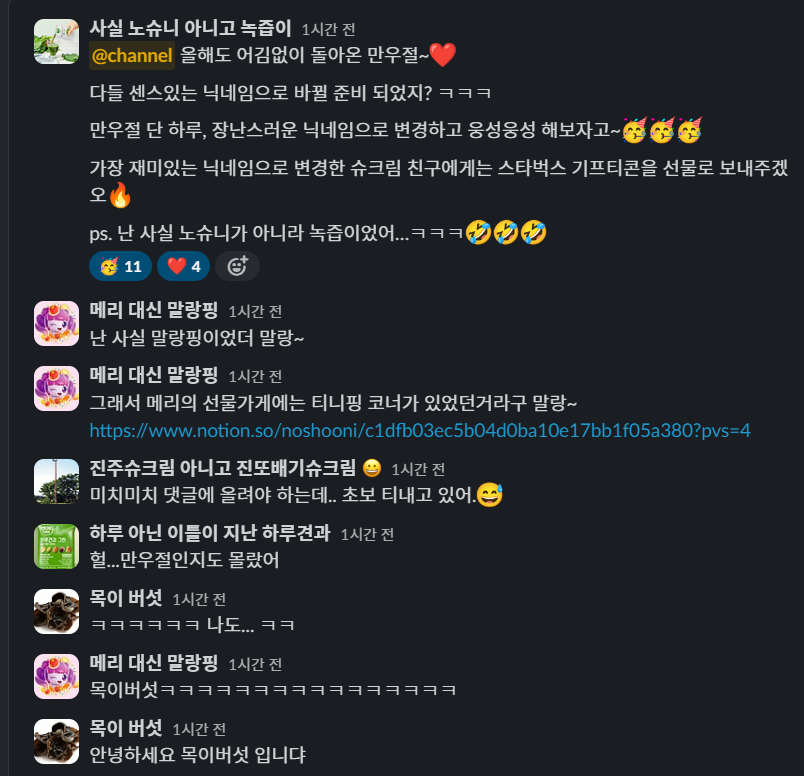
Task: Open the notion.so link in 말랑핑's message
Action: 420,430
